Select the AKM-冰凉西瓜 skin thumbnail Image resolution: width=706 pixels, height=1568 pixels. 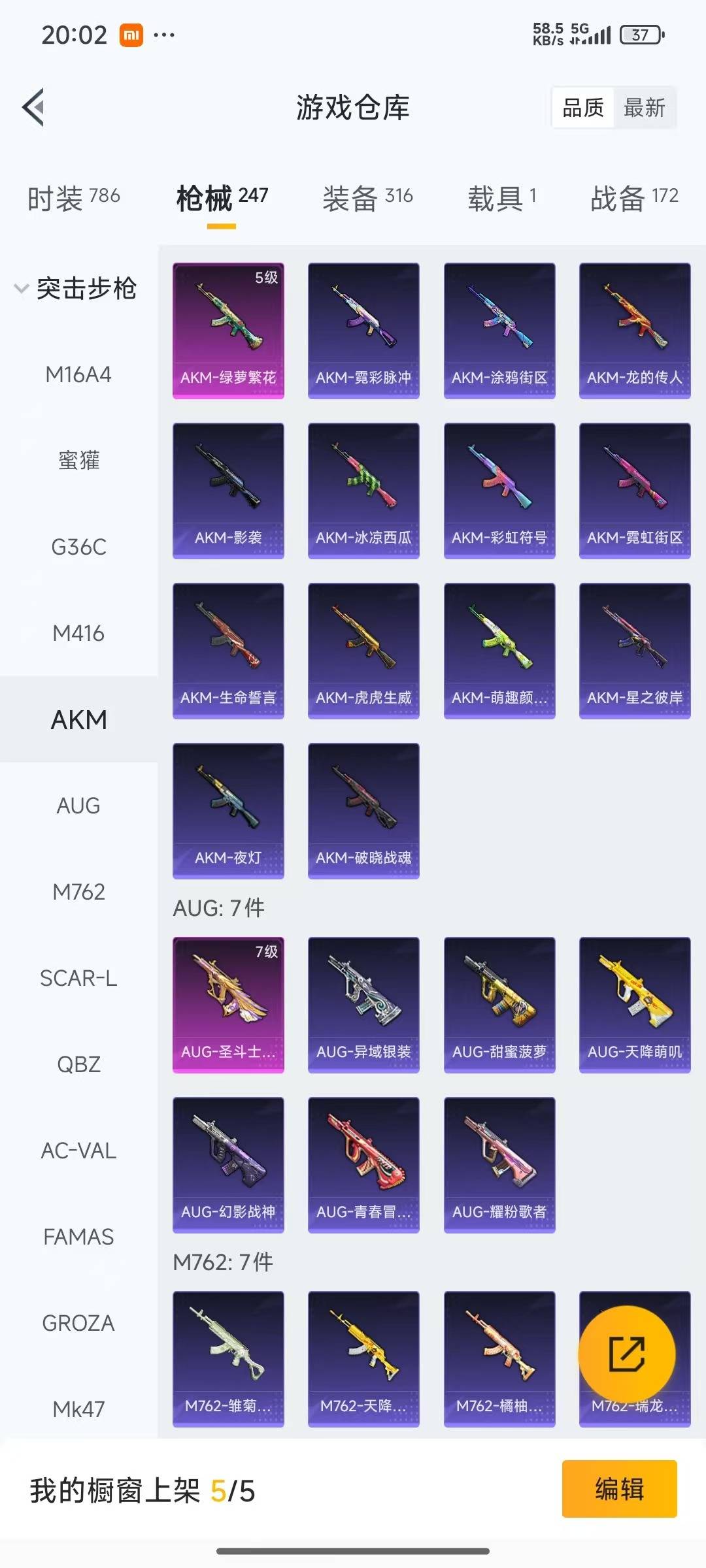click(x=363, y=489)
